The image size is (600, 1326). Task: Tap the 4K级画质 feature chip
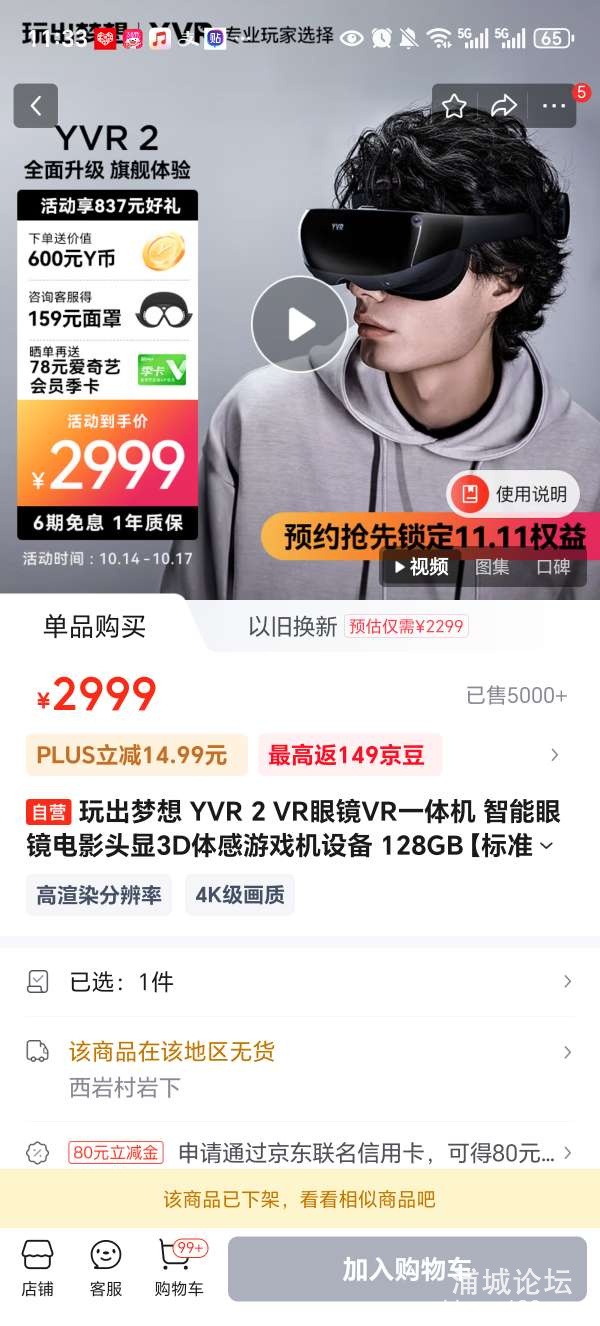pyautogui.click(x=240, y=895)
